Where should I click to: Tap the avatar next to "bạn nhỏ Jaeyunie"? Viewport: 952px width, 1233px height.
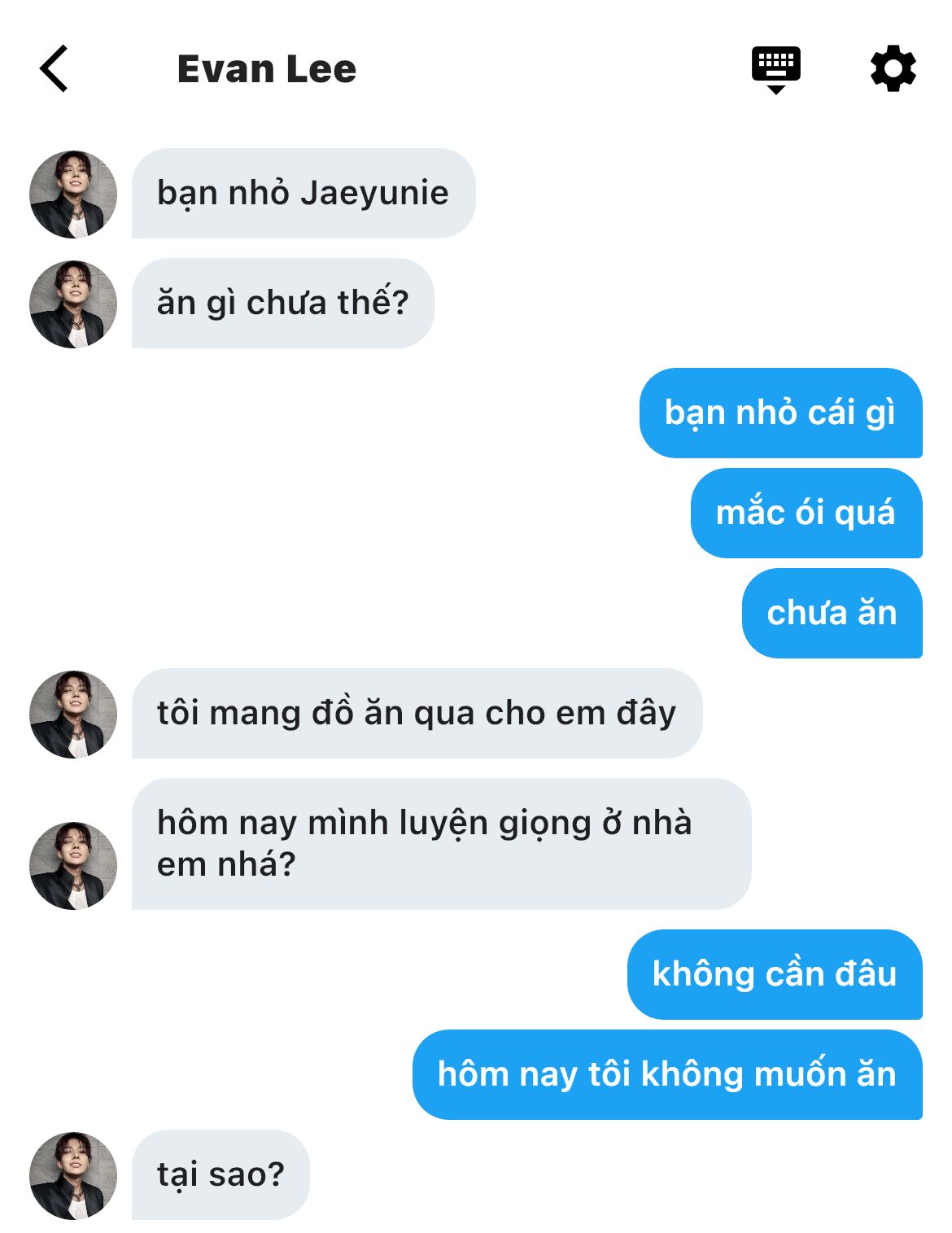(x=73, y=195)
